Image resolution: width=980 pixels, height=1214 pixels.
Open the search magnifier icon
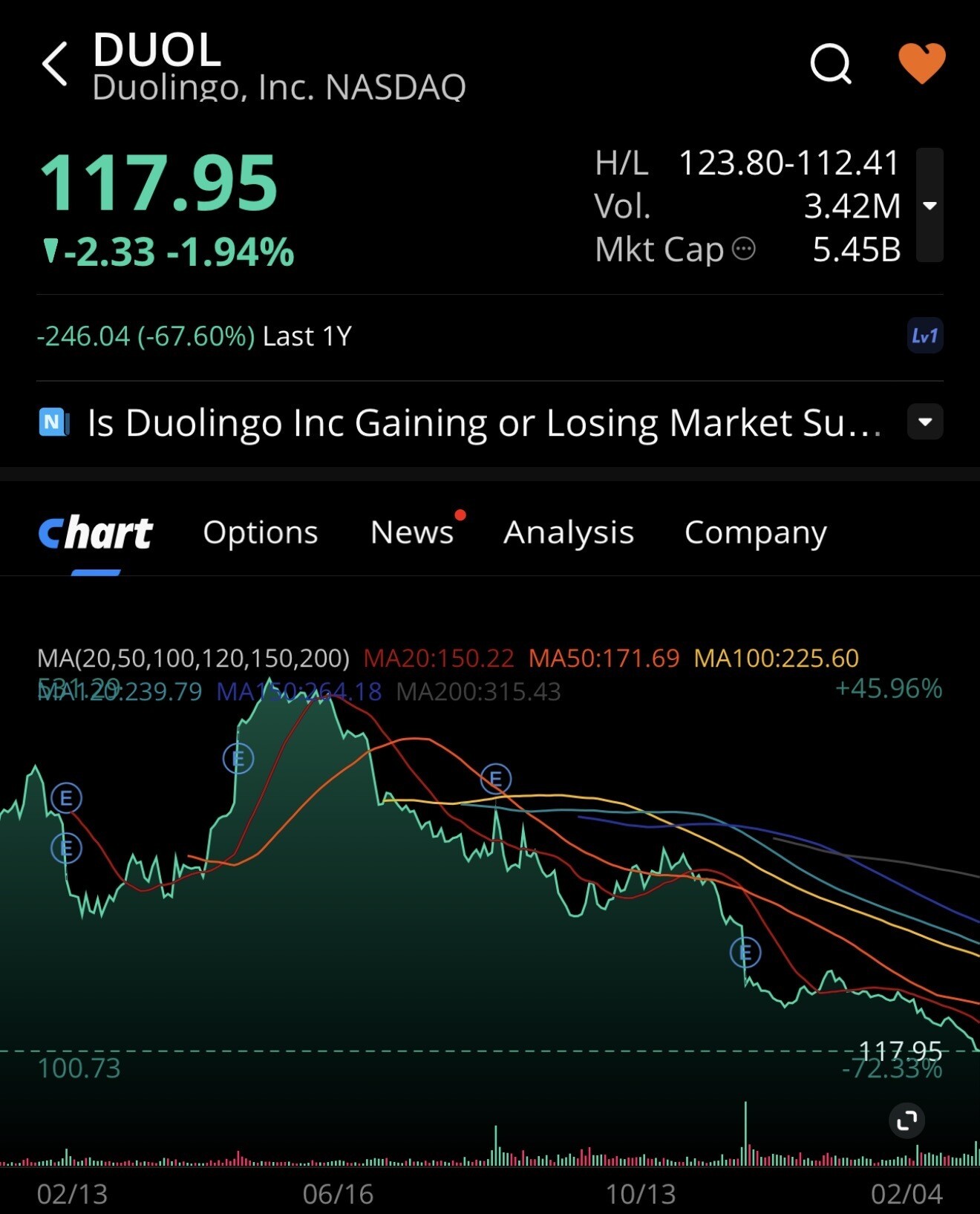[830, 64]
